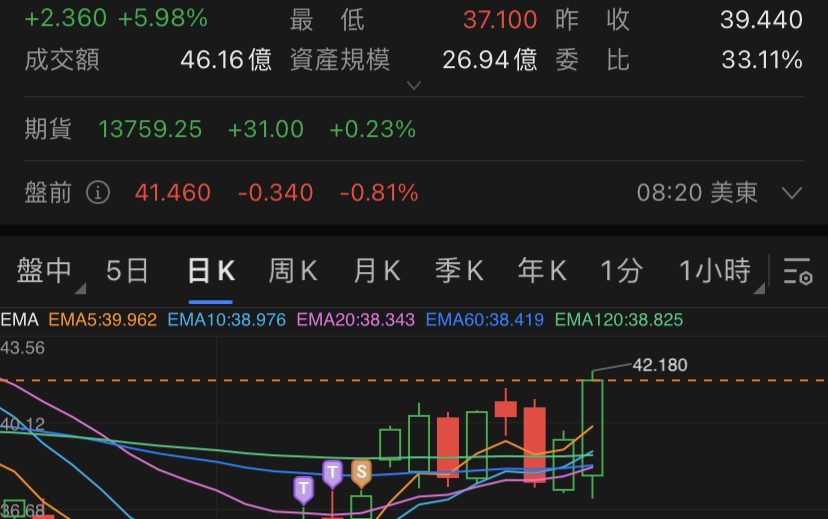
Task: Tap the orange S marker on chart
Action: (361, 469)
